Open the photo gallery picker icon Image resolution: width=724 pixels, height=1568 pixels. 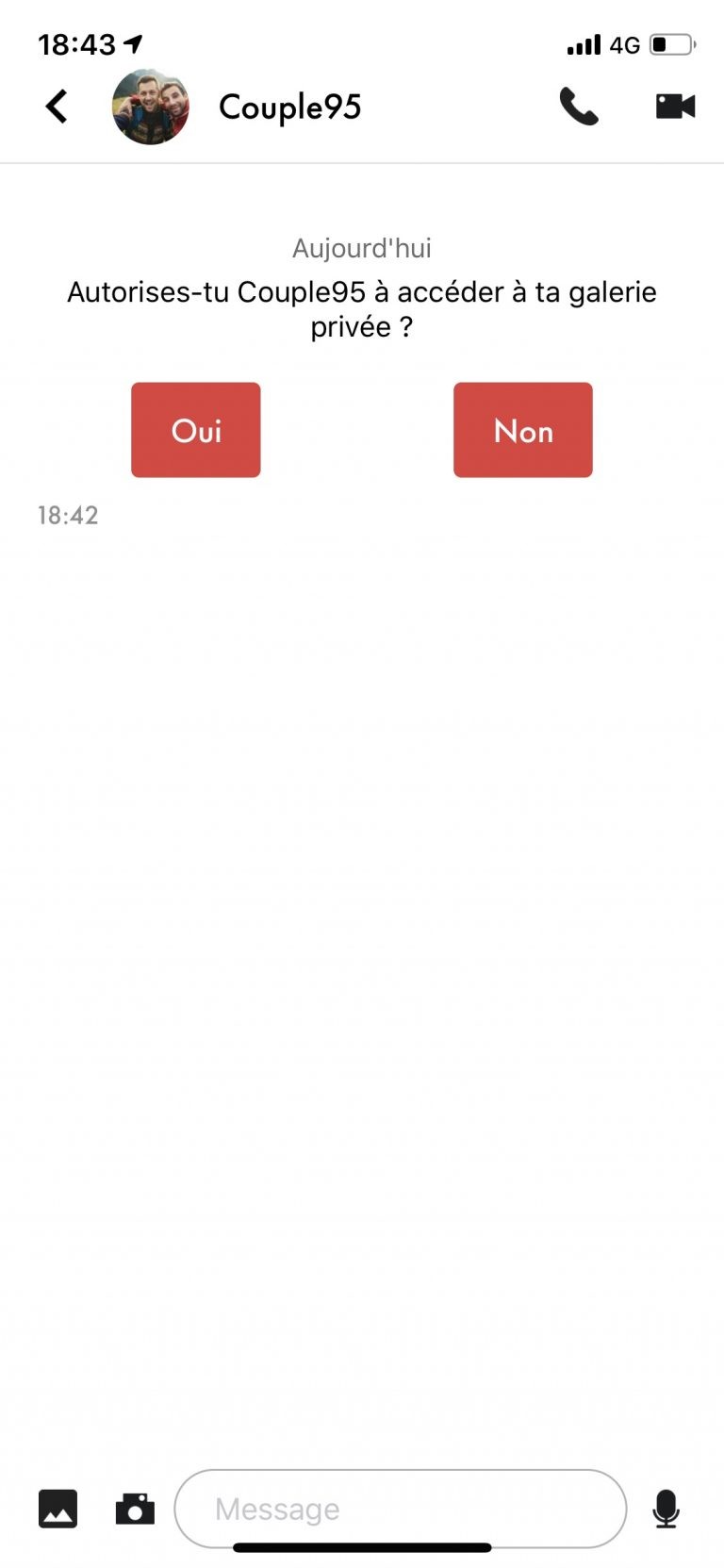click(58, 1509)
